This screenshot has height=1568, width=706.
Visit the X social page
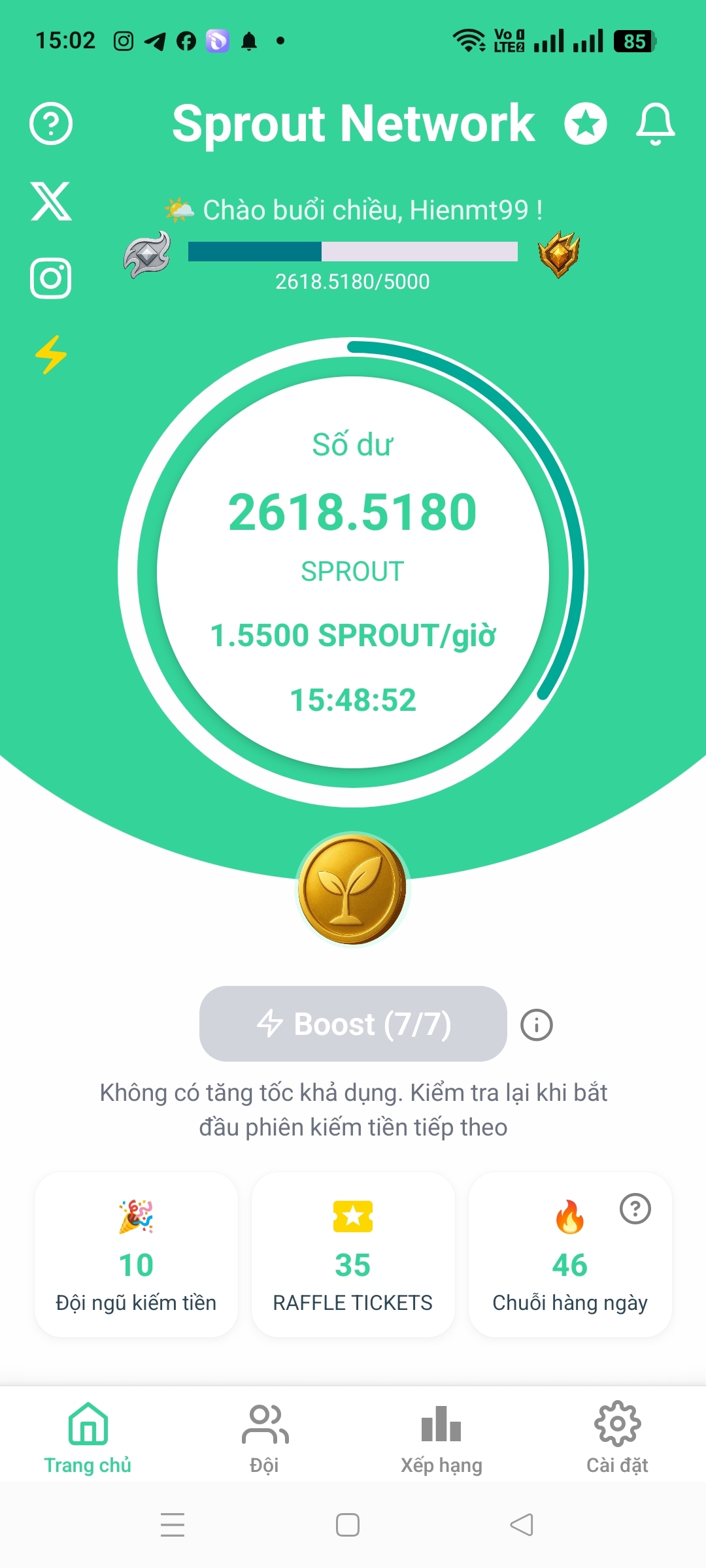click(x=51, y=201)
